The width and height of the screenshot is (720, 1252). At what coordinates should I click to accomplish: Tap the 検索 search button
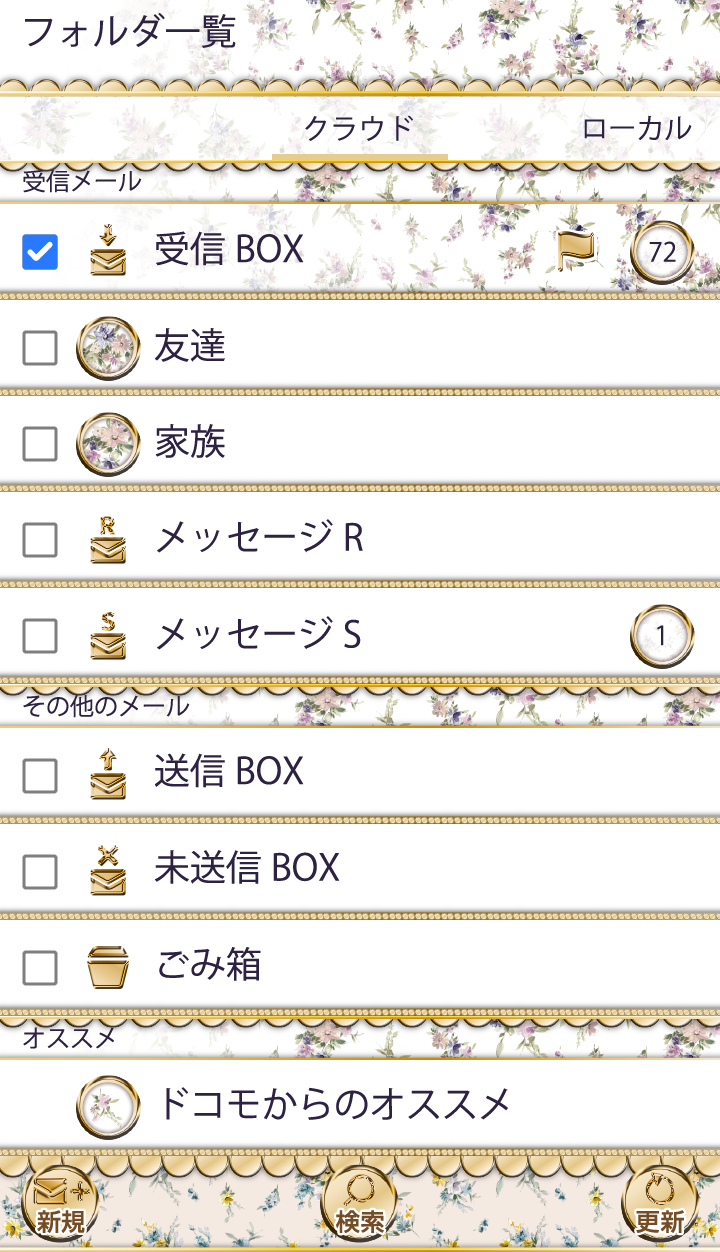(360, 1204)
